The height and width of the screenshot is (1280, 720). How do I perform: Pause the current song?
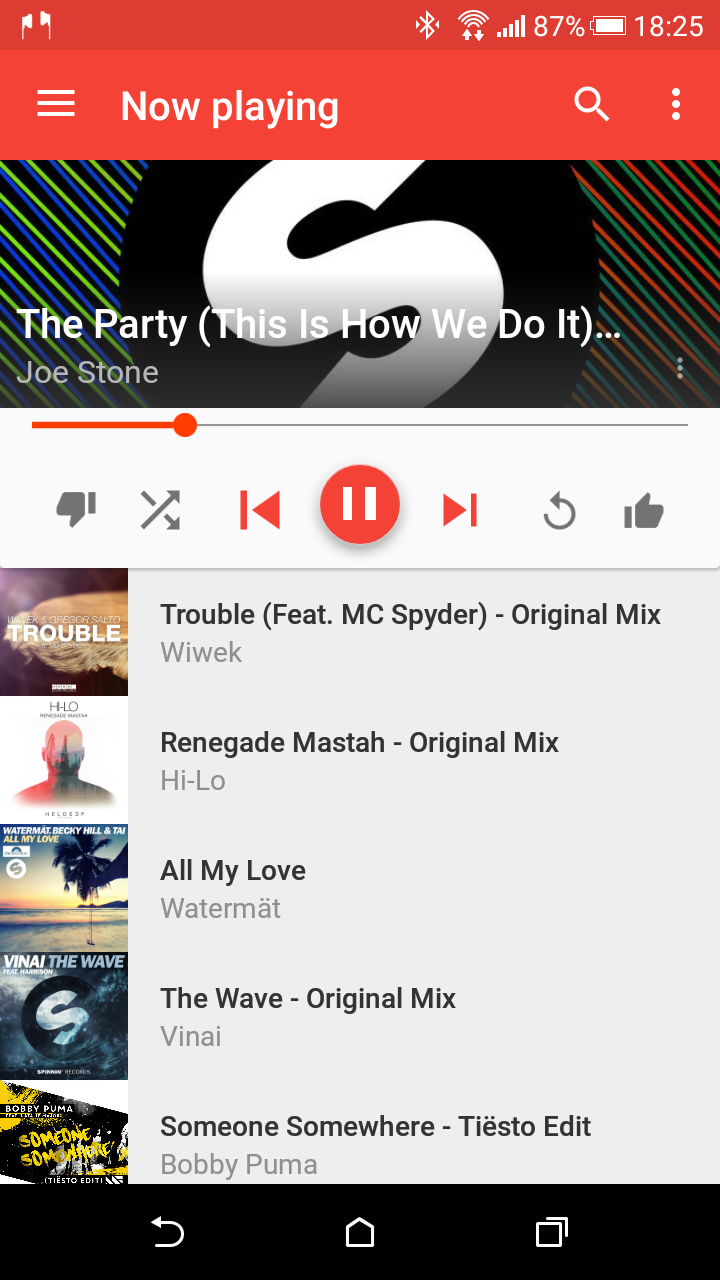pos(360,505)
